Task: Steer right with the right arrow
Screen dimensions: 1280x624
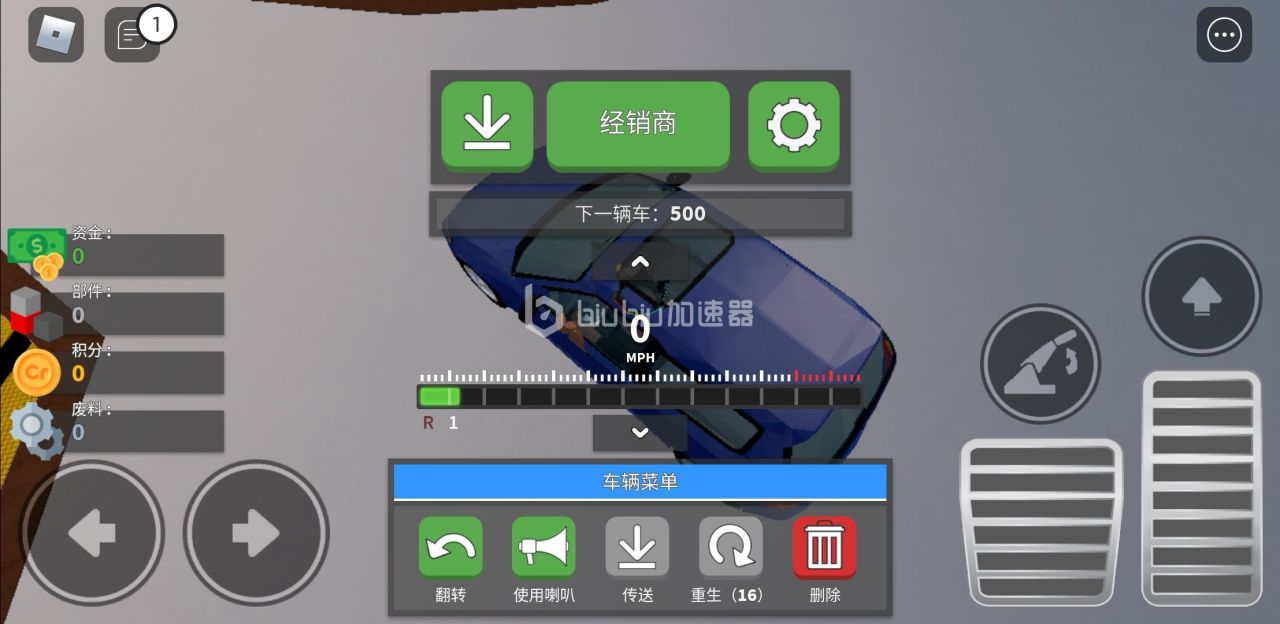Action: click(256, 532)
